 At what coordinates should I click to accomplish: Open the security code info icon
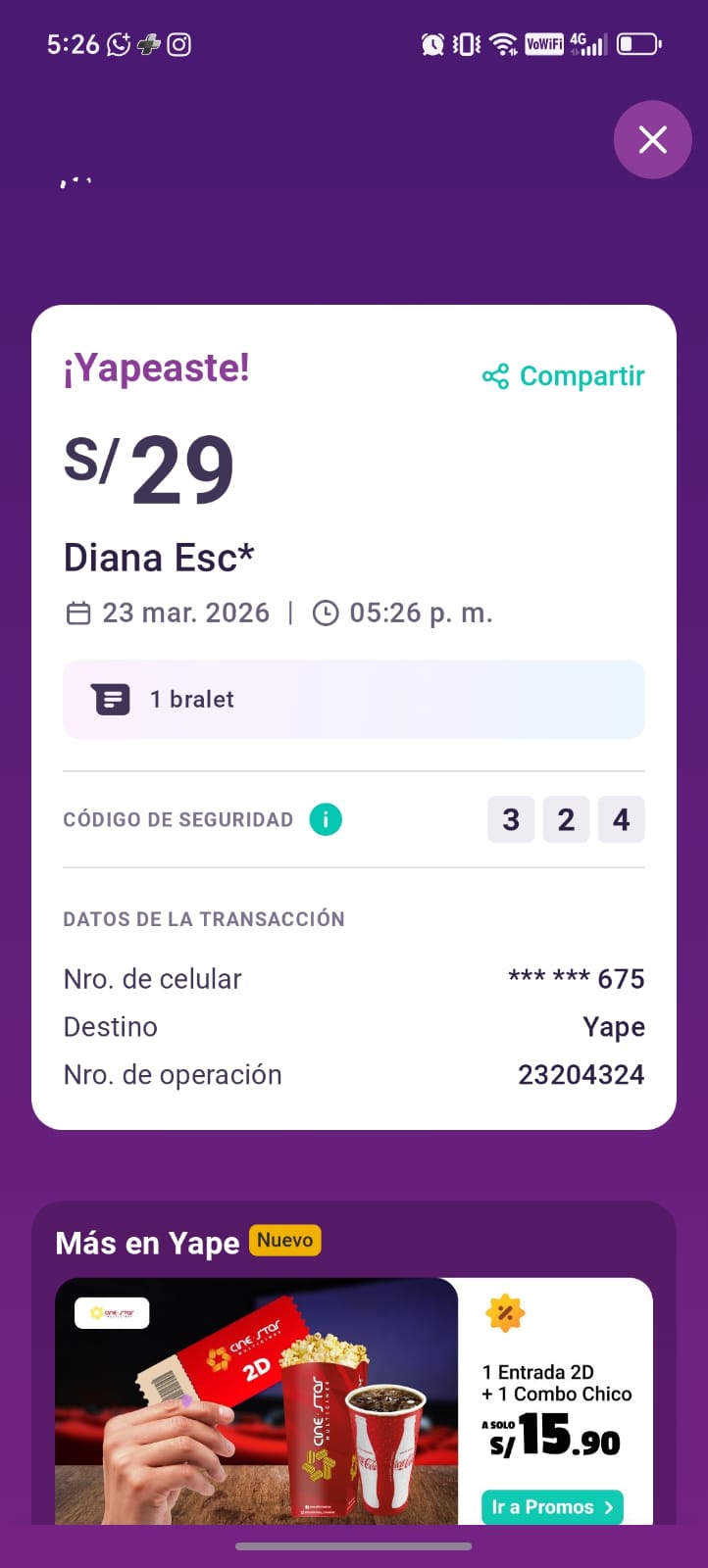click(x=326, y=819)
